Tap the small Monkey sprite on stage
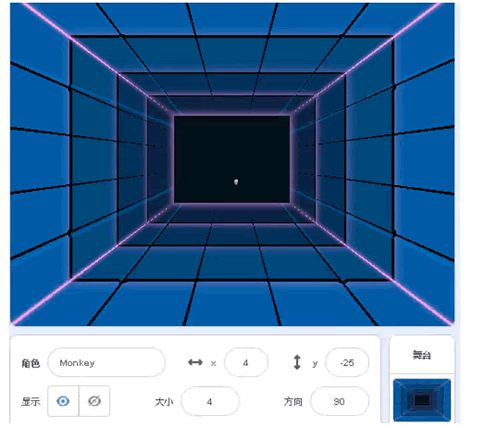Image resolution: width=480 pixels, height=428 pixels. click(x=236, y=182)
